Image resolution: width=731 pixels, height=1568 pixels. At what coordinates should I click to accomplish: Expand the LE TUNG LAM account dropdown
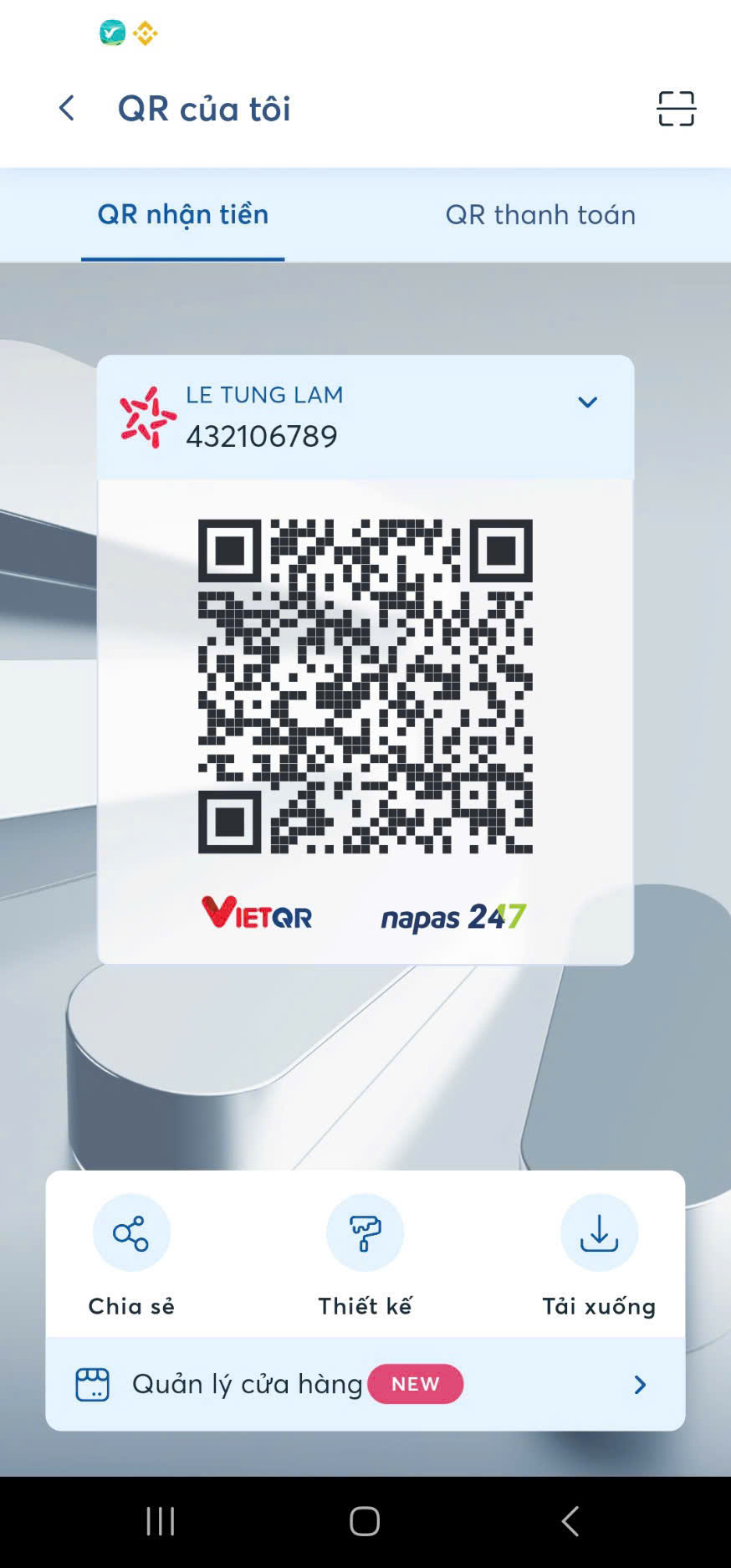tap(588, 402)
